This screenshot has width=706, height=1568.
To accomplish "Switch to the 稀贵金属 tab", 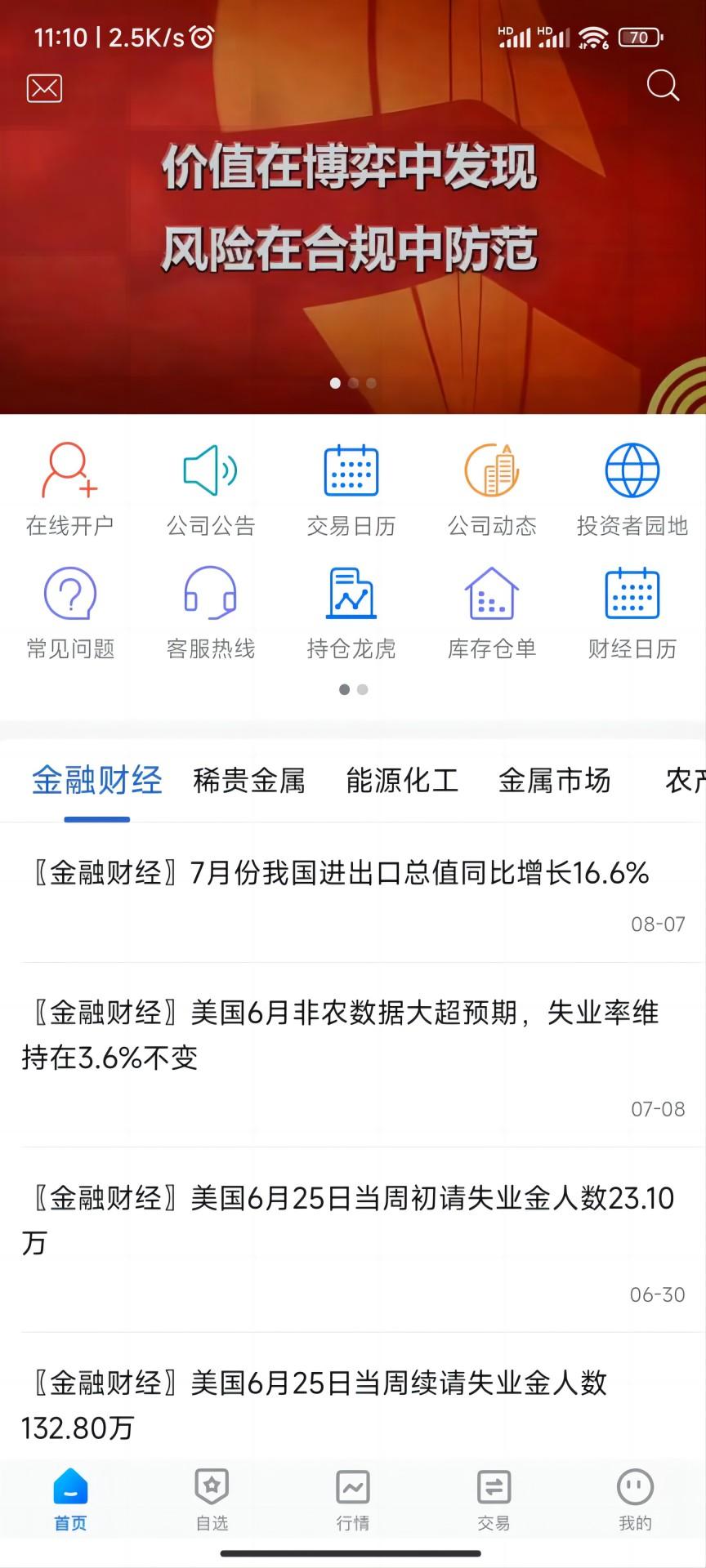I will click(249, 781).
